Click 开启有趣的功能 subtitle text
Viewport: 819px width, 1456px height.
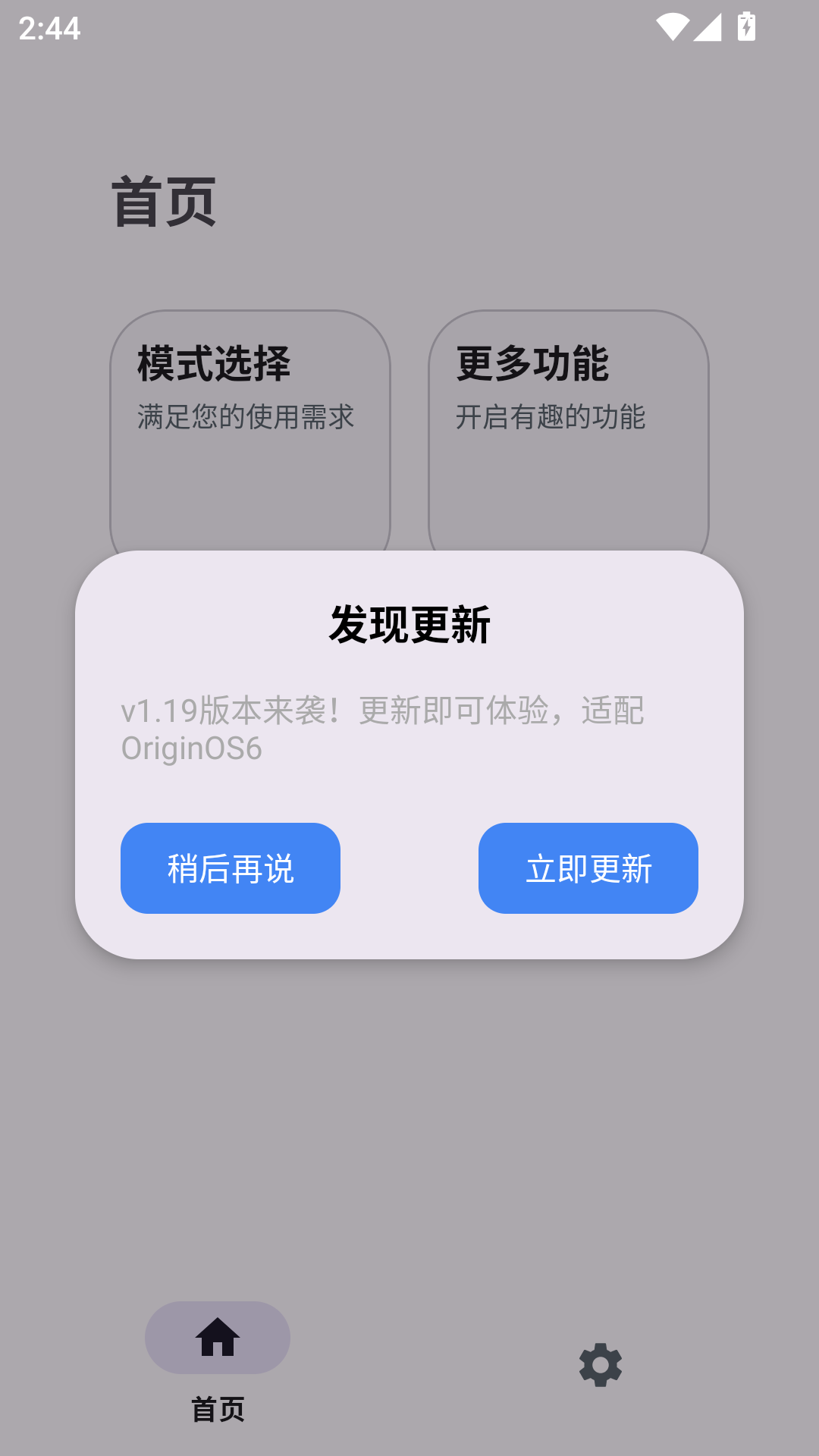point(550,416)
